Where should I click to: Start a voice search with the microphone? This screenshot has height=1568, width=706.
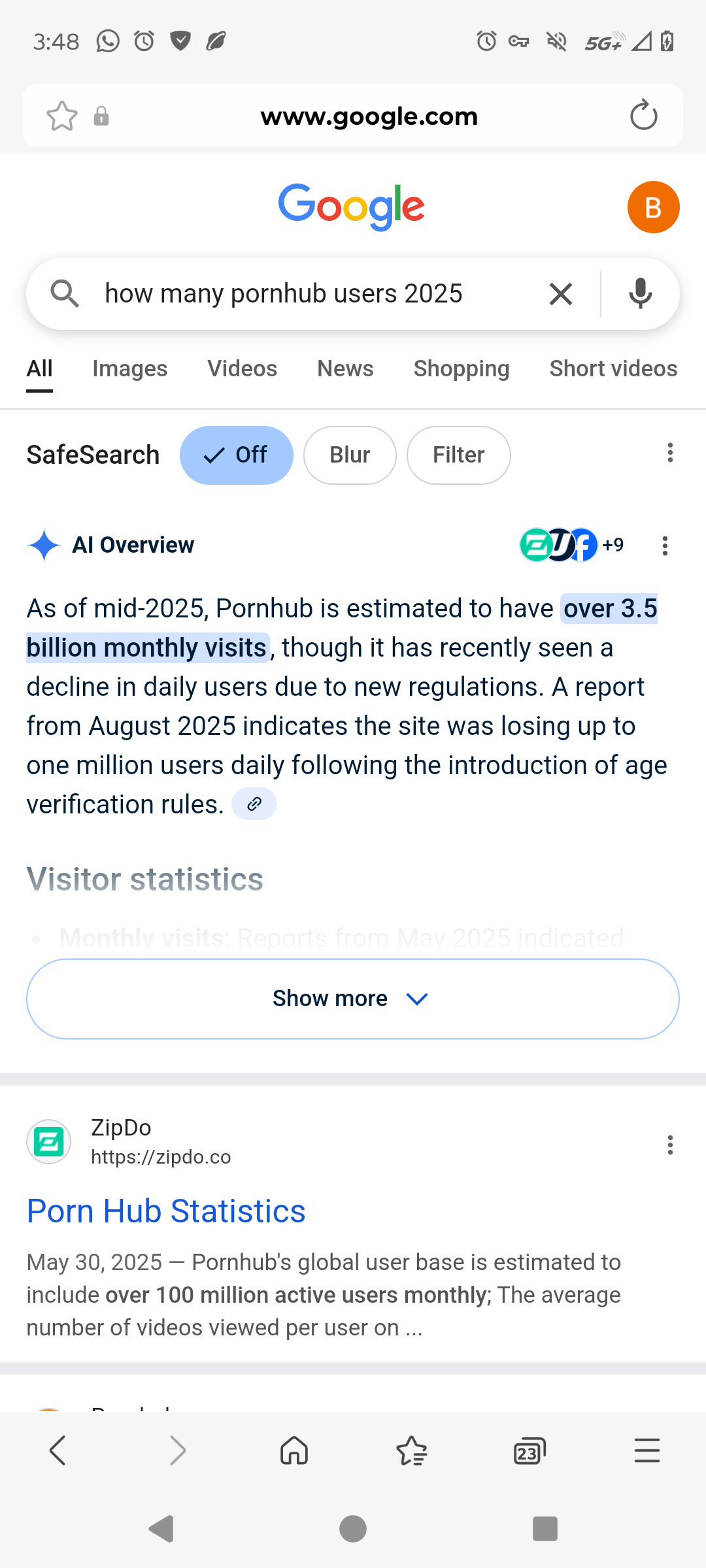point(640,294)
